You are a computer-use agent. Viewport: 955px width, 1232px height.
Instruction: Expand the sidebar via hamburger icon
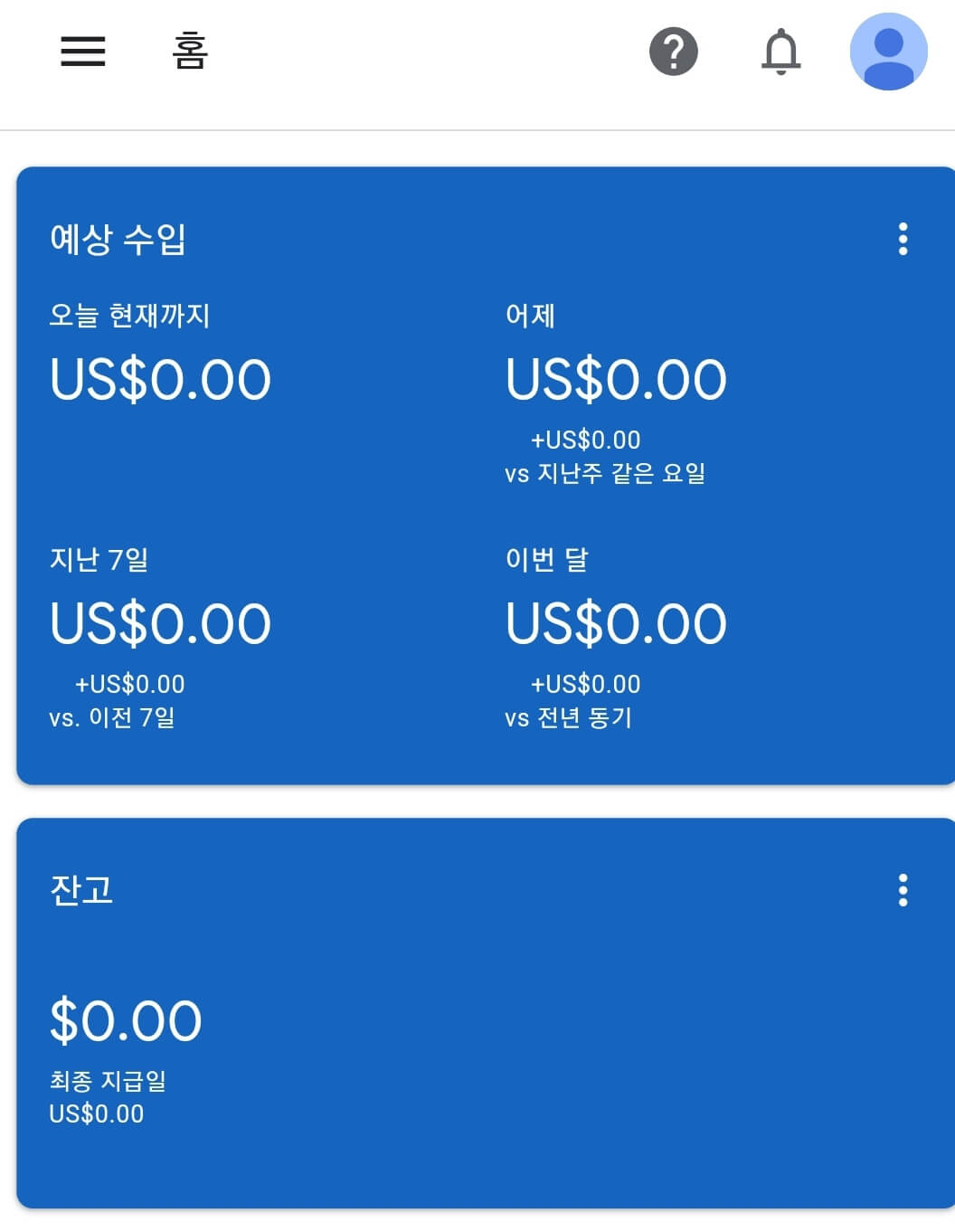[x=80, y=52]
